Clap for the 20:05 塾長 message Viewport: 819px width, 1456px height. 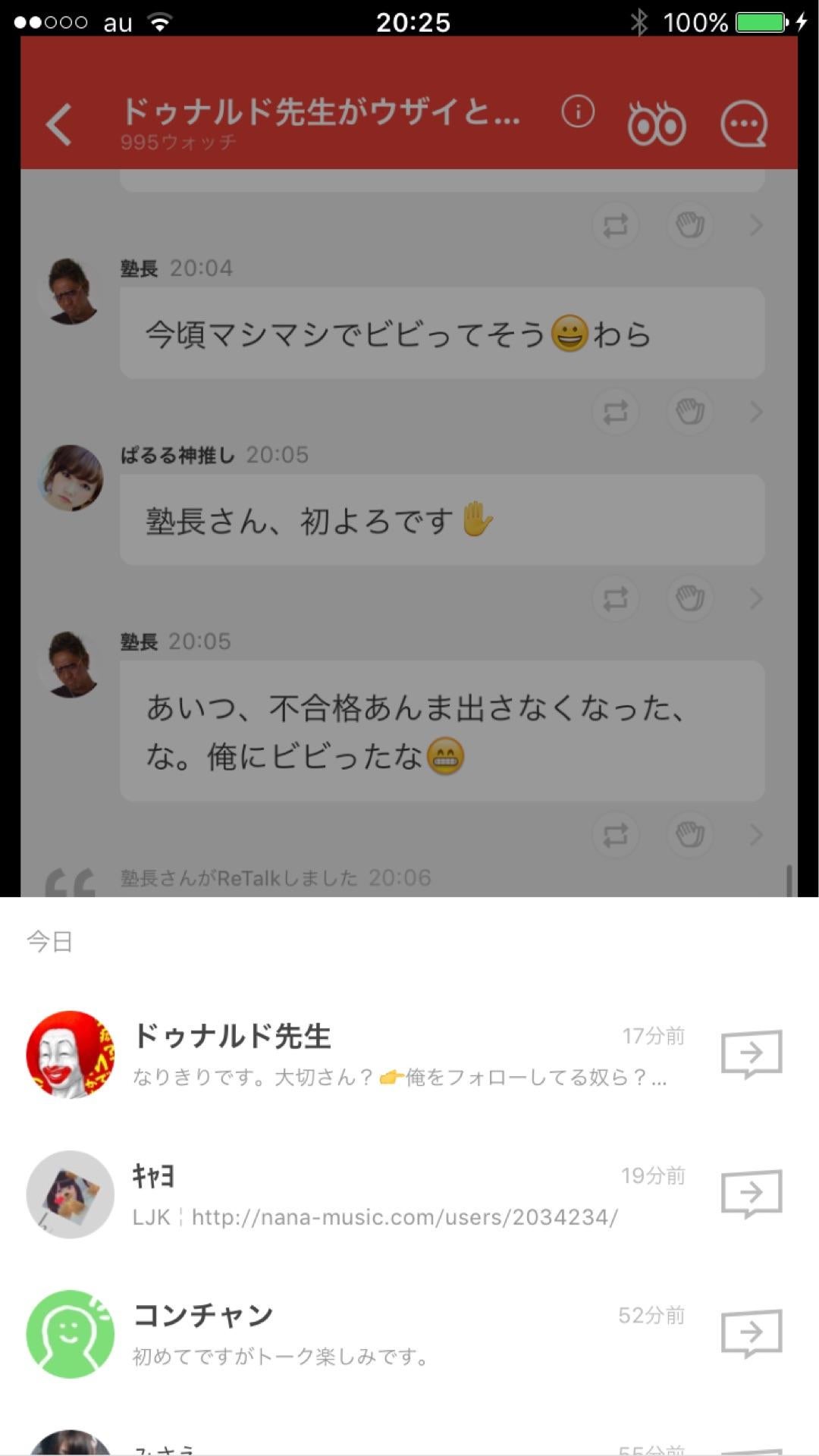click(x=689, y=833)
